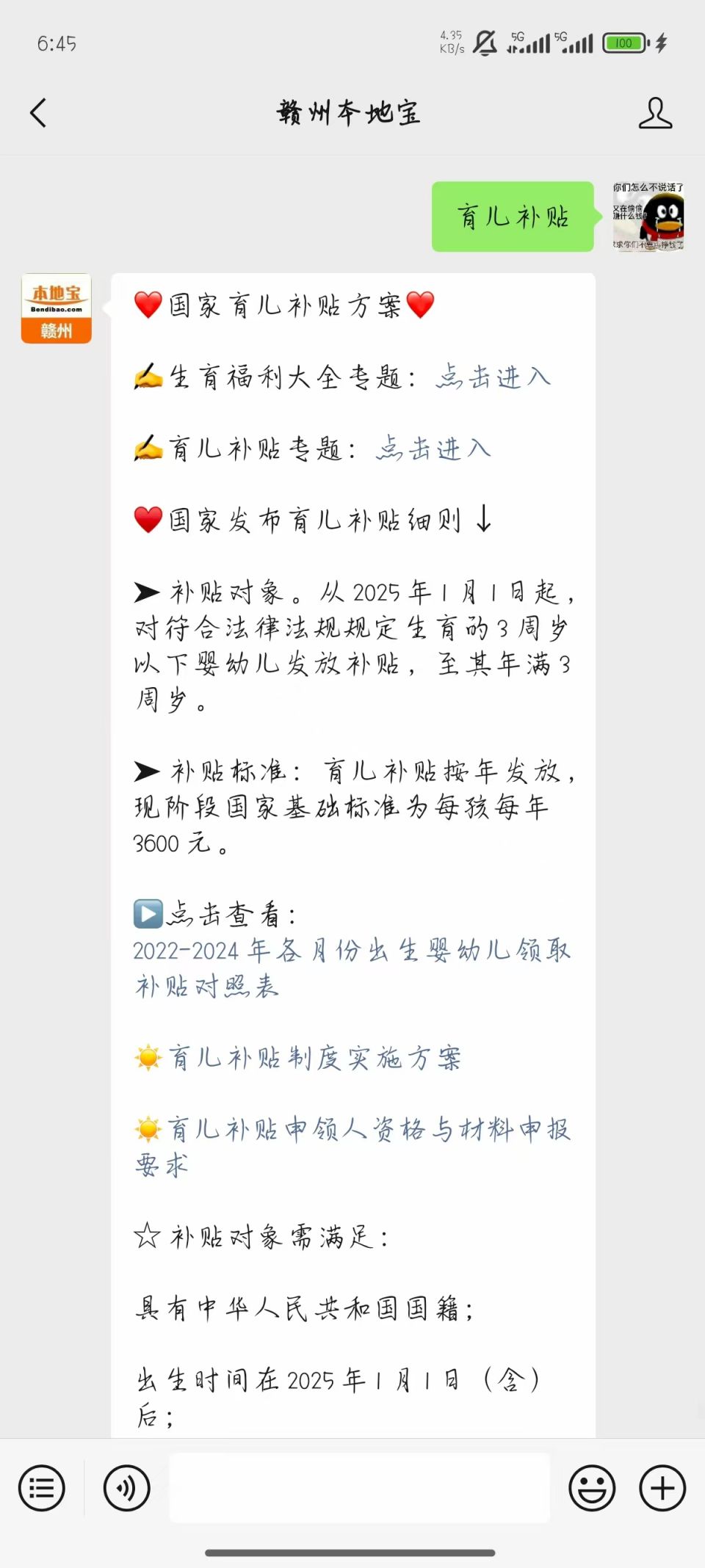The height and width of the screenshot is (1568, 705).
Task: Open 育儿补贴制度实施方案 link
Action: click(314, 1058)
